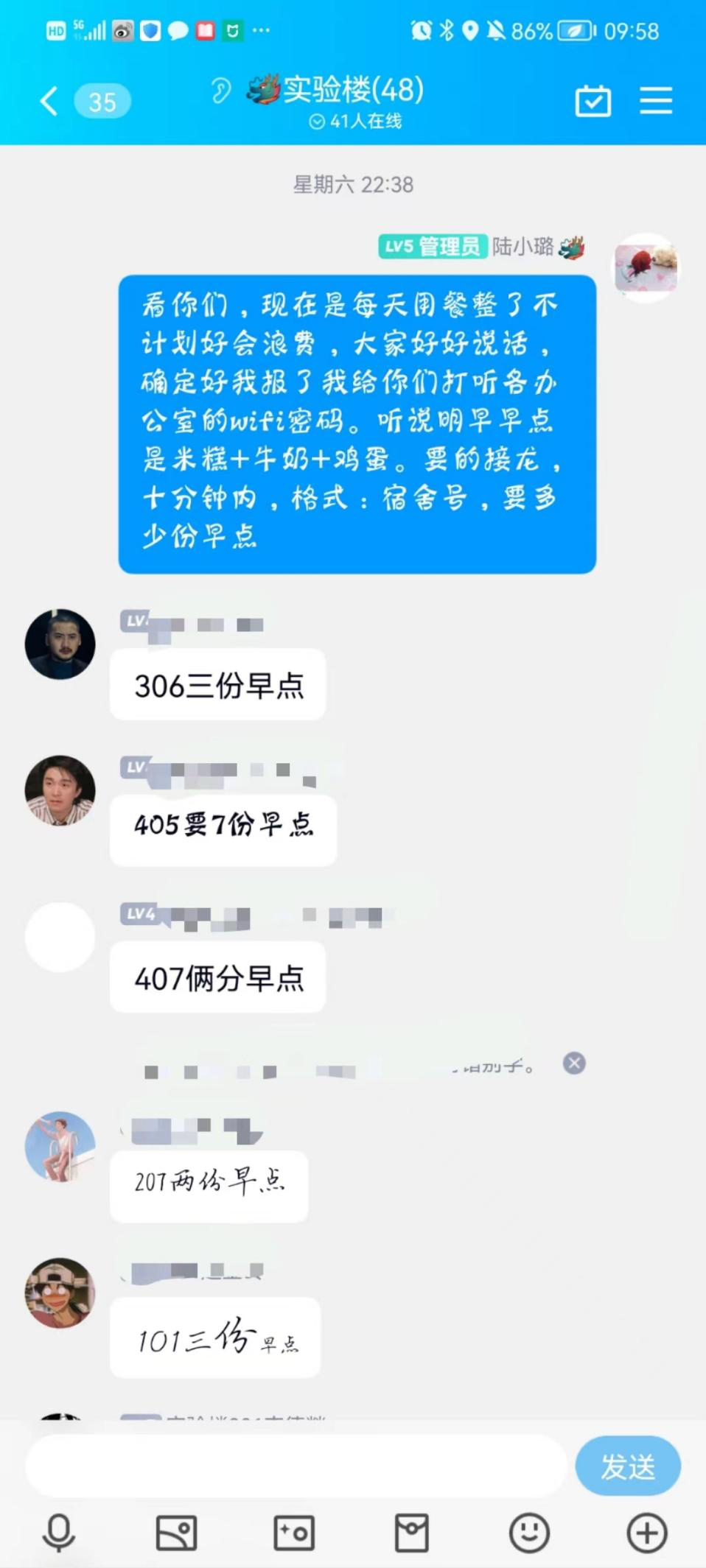
Task: Open avatar of sender of 101三份早点
Action: [x=60, y=1293]
